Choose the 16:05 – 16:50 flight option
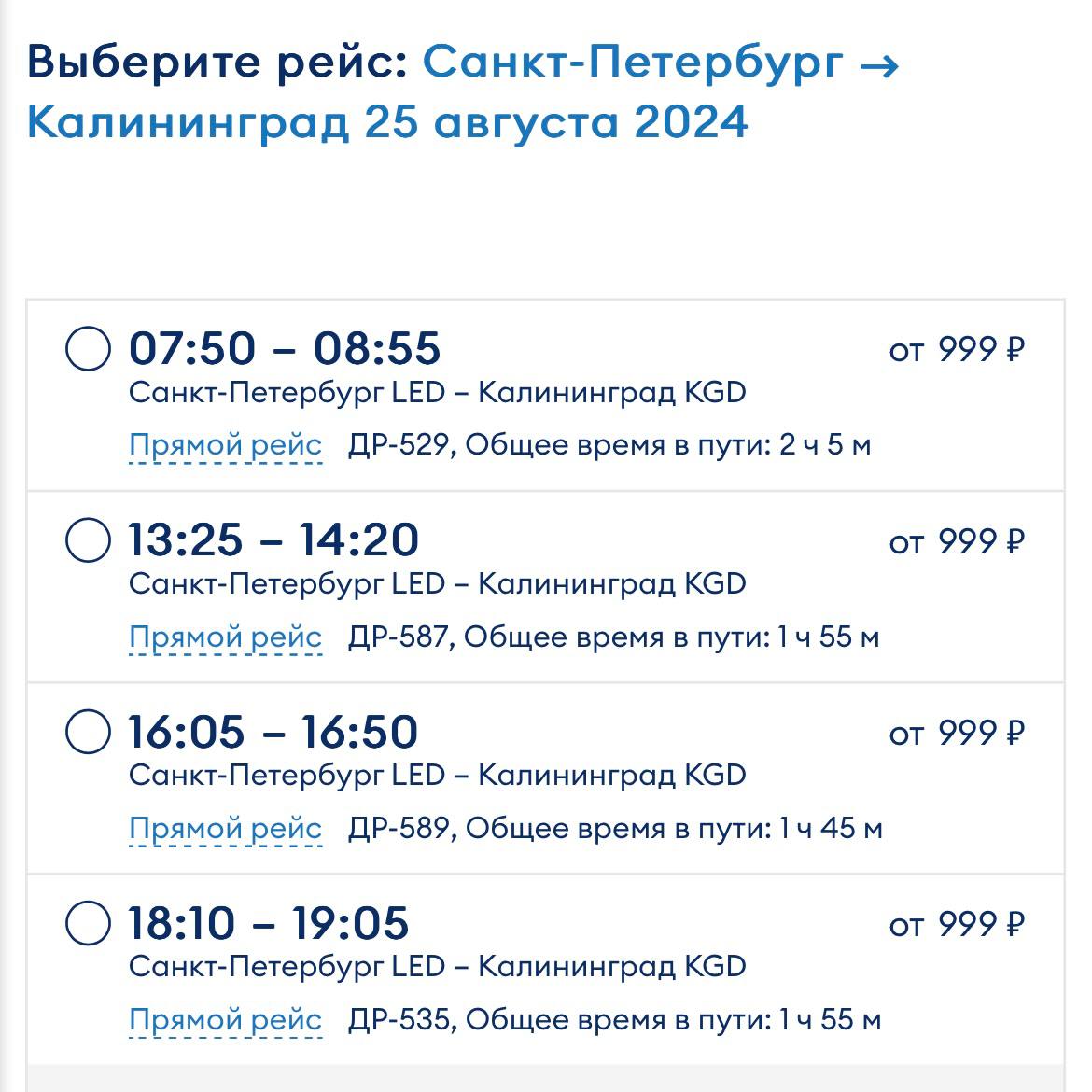 coord(88,732)
